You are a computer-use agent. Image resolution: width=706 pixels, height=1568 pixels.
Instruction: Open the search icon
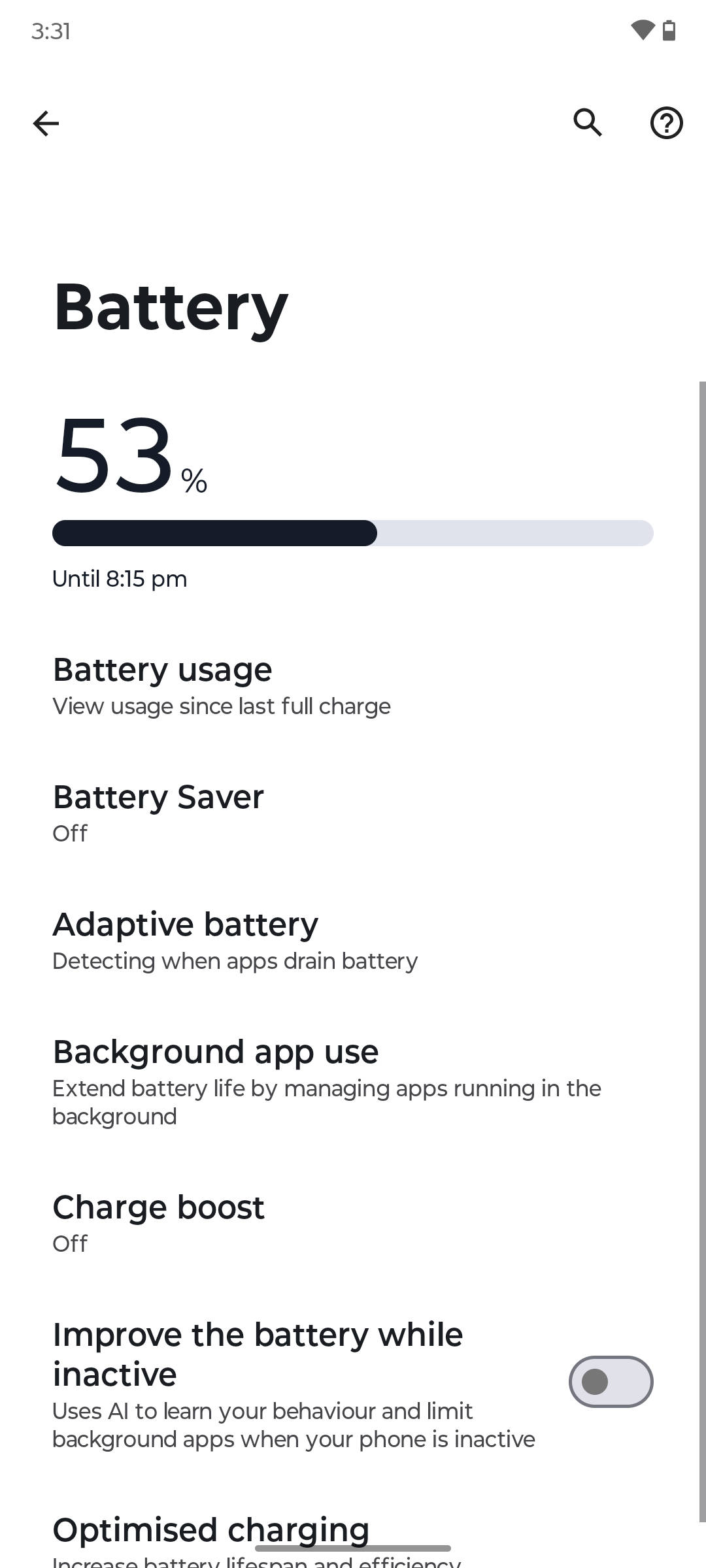(x=587, y=123)
